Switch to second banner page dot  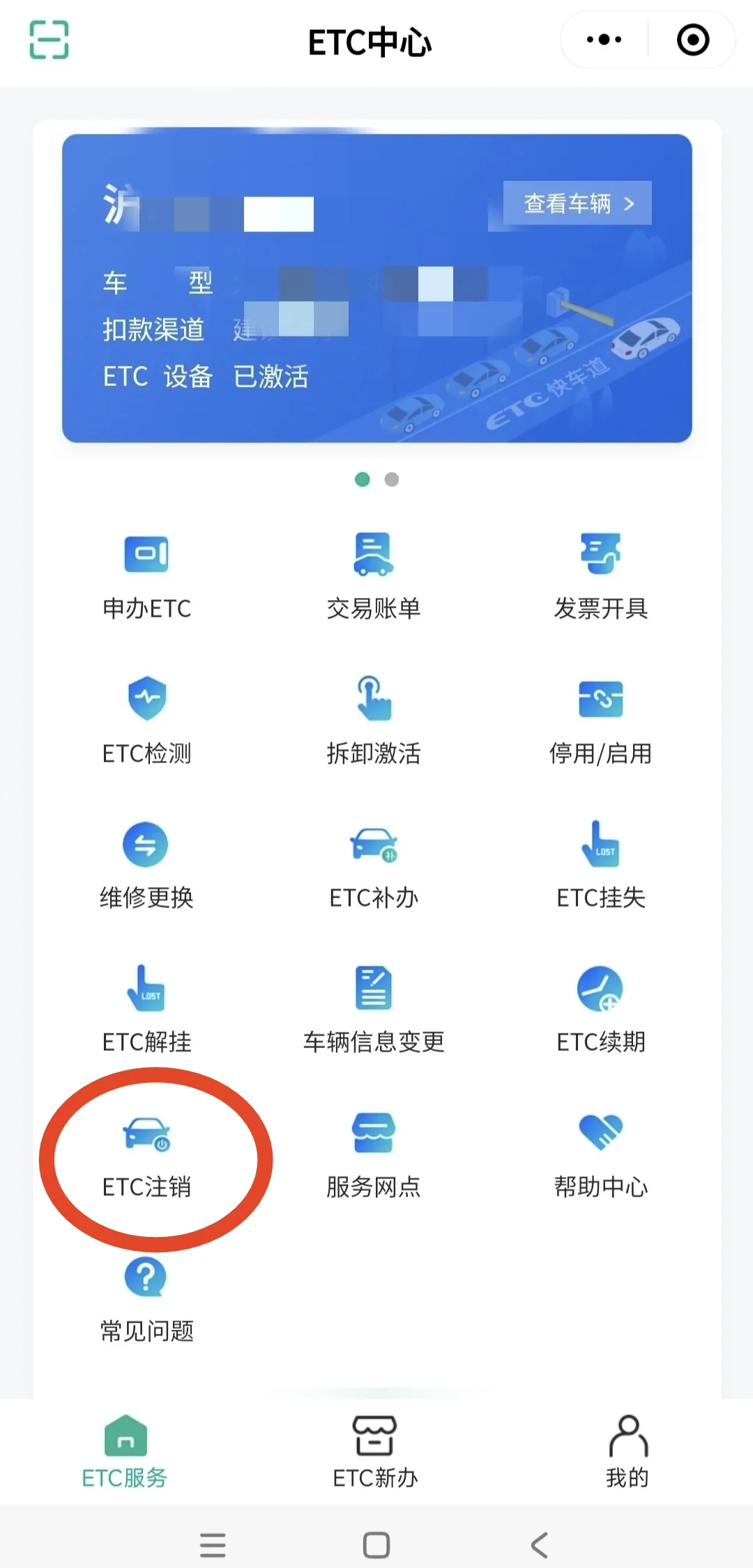coord(391,479)
